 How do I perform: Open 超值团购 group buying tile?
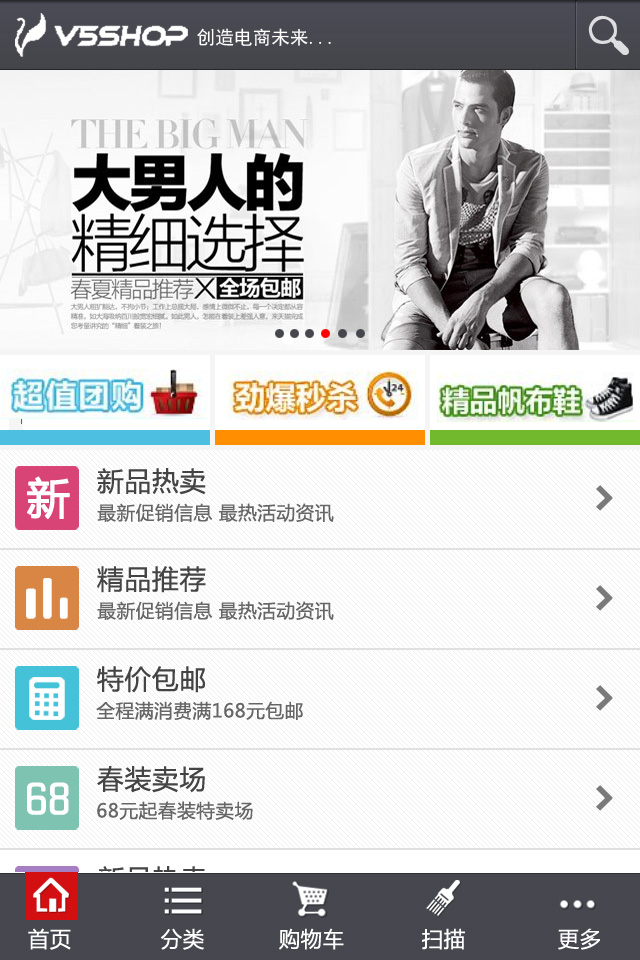[105, 398]
